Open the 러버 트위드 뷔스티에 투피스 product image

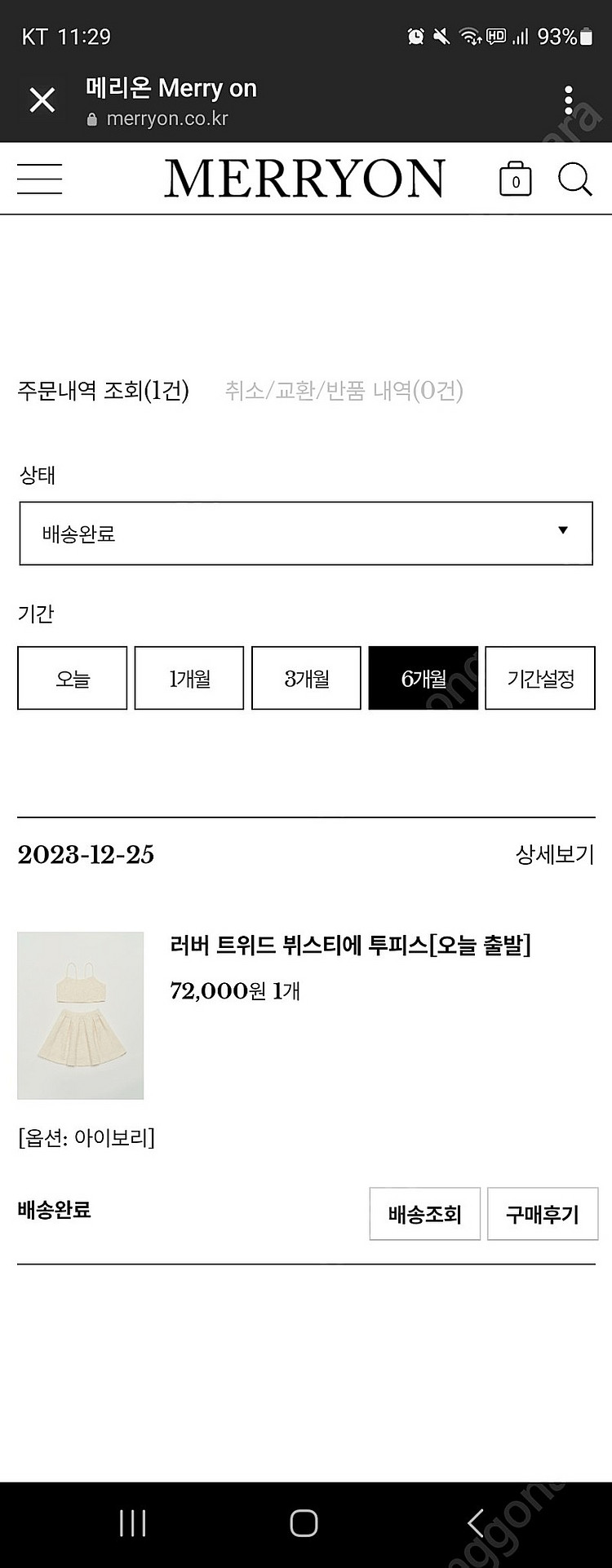(x=80, y=1015)
